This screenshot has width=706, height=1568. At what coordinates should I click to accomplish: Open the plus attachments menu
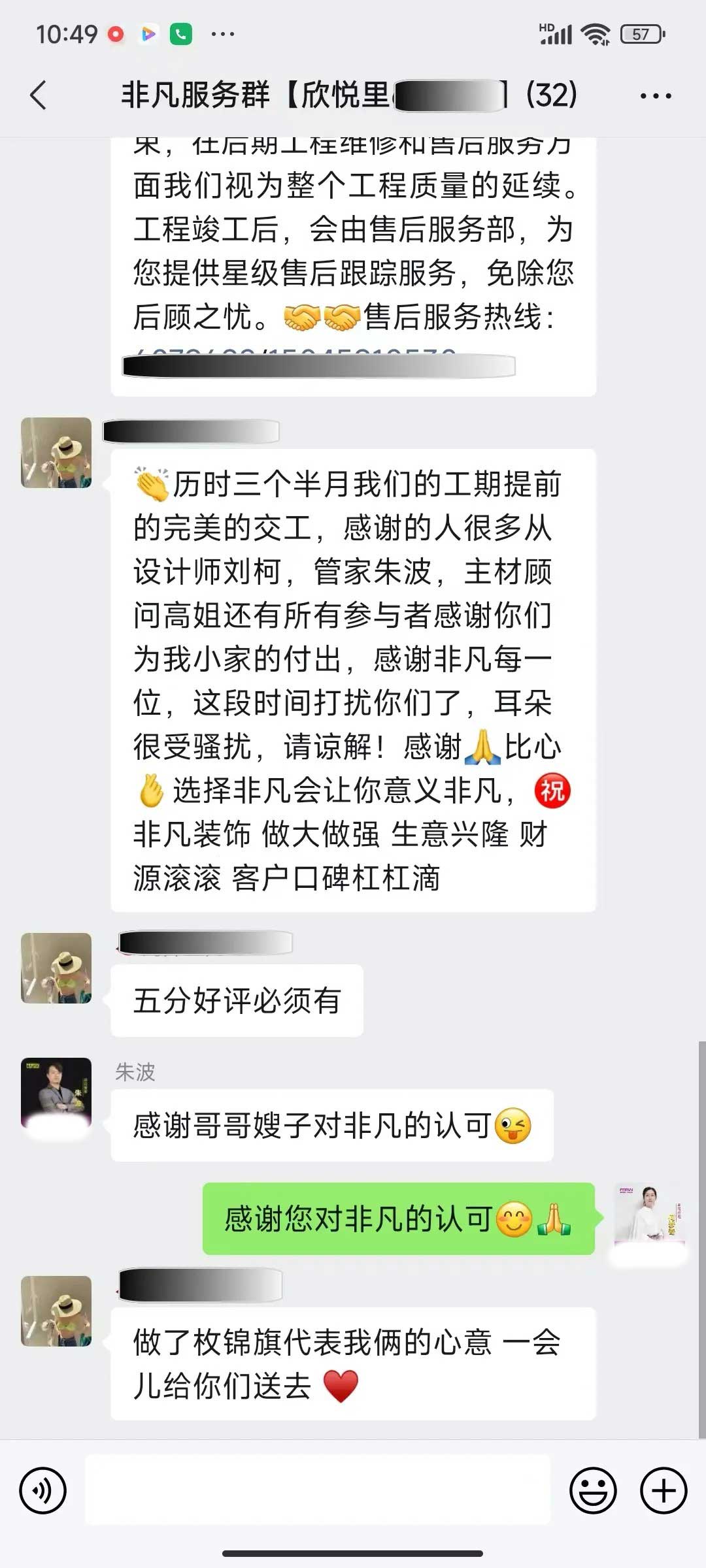(x=664, y=1490)
